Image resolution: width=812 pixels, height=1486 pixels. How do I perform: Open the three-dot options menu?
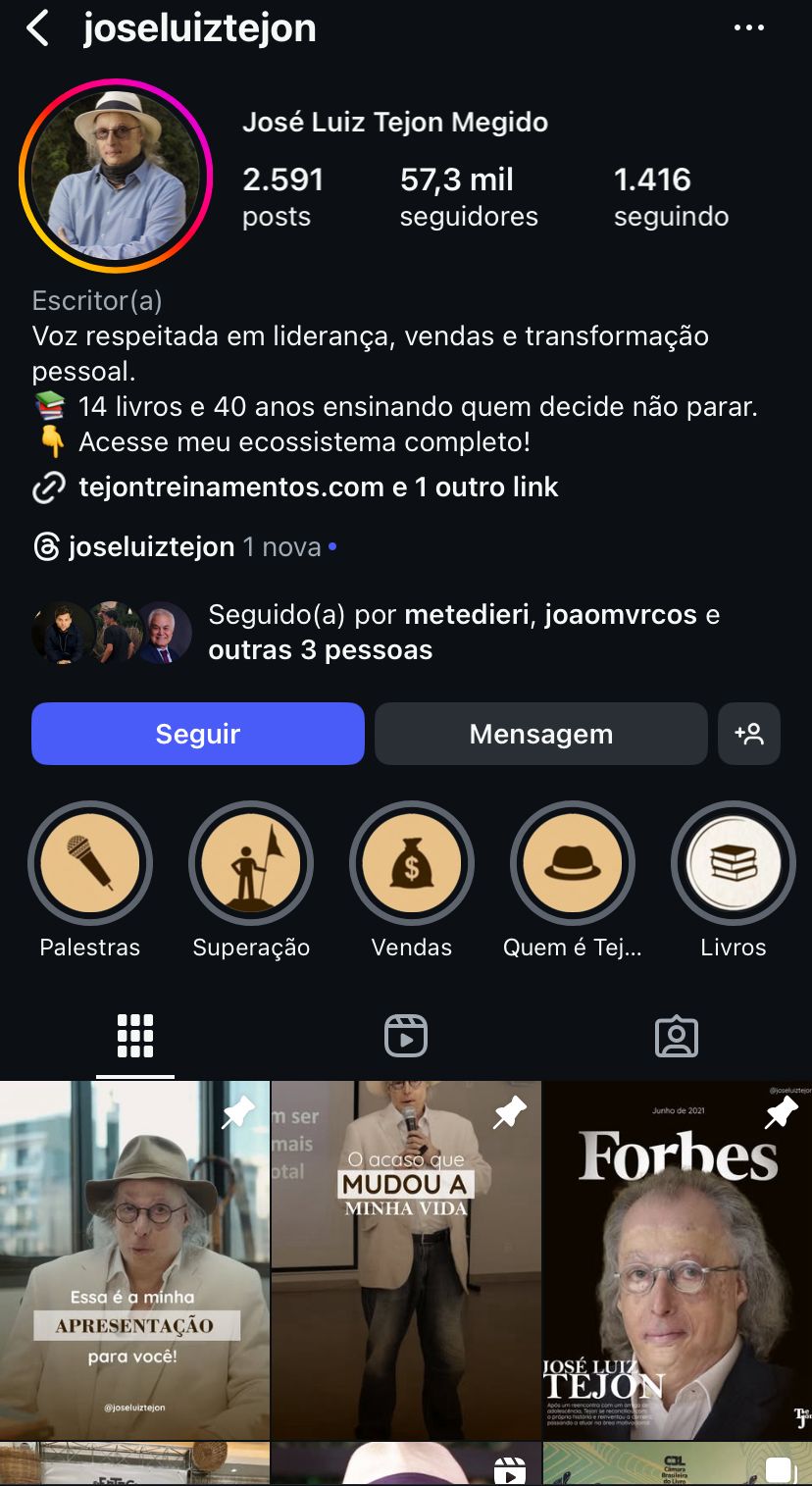[x=750, y=27]
